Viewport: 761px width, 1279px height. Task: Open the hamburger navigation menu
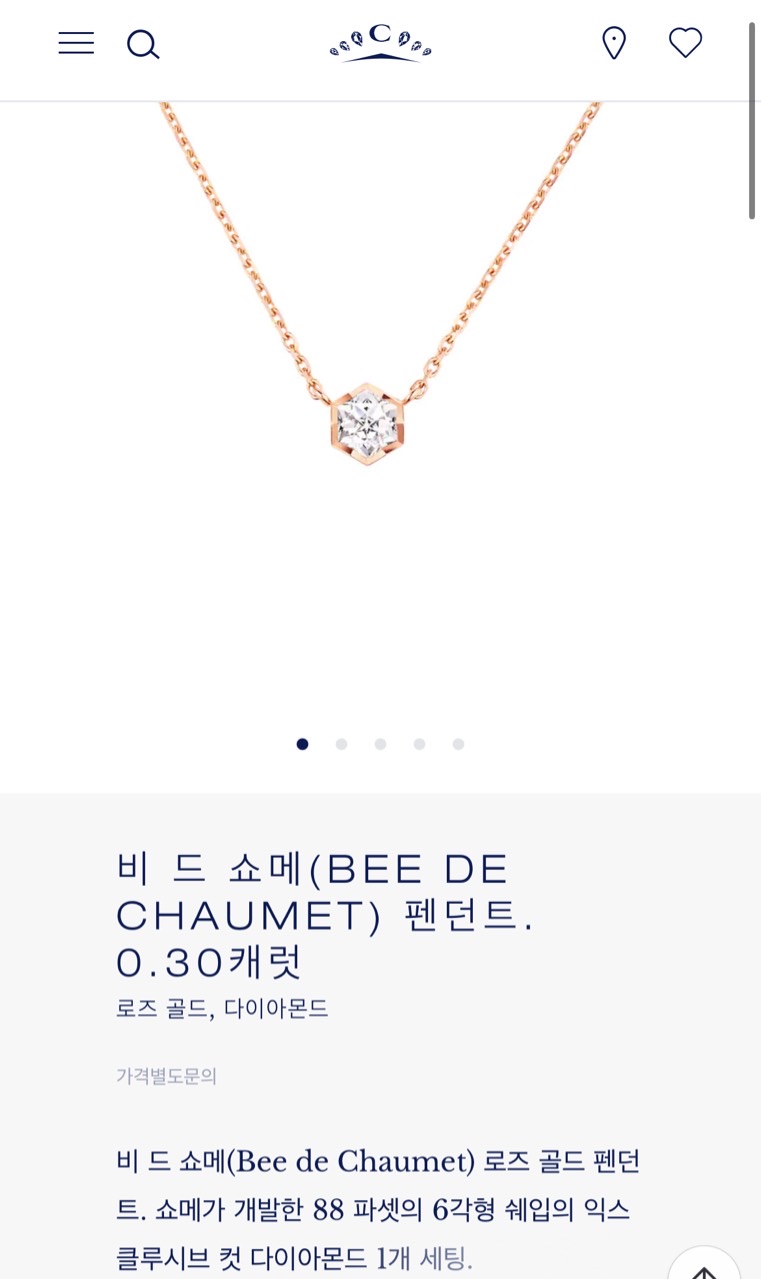(x=76, y=43)
